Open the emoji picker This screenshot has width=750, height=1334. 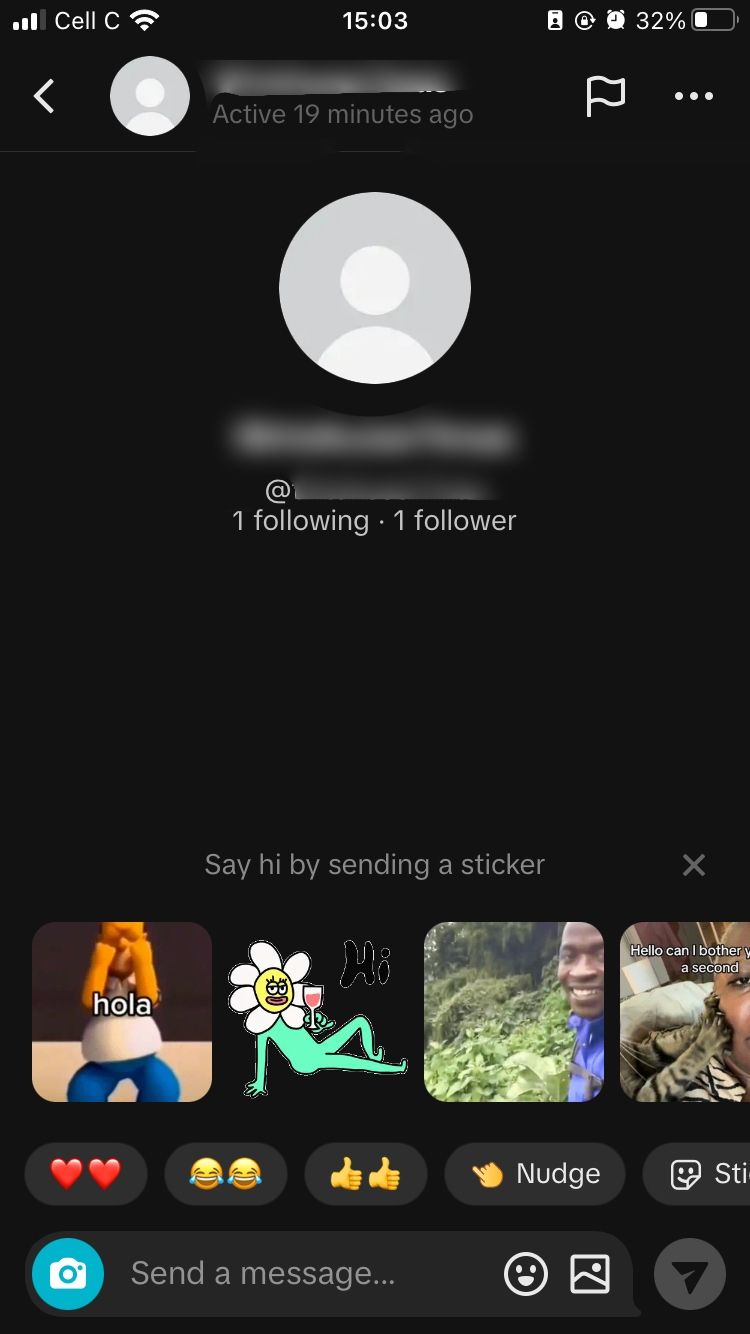526,1274
